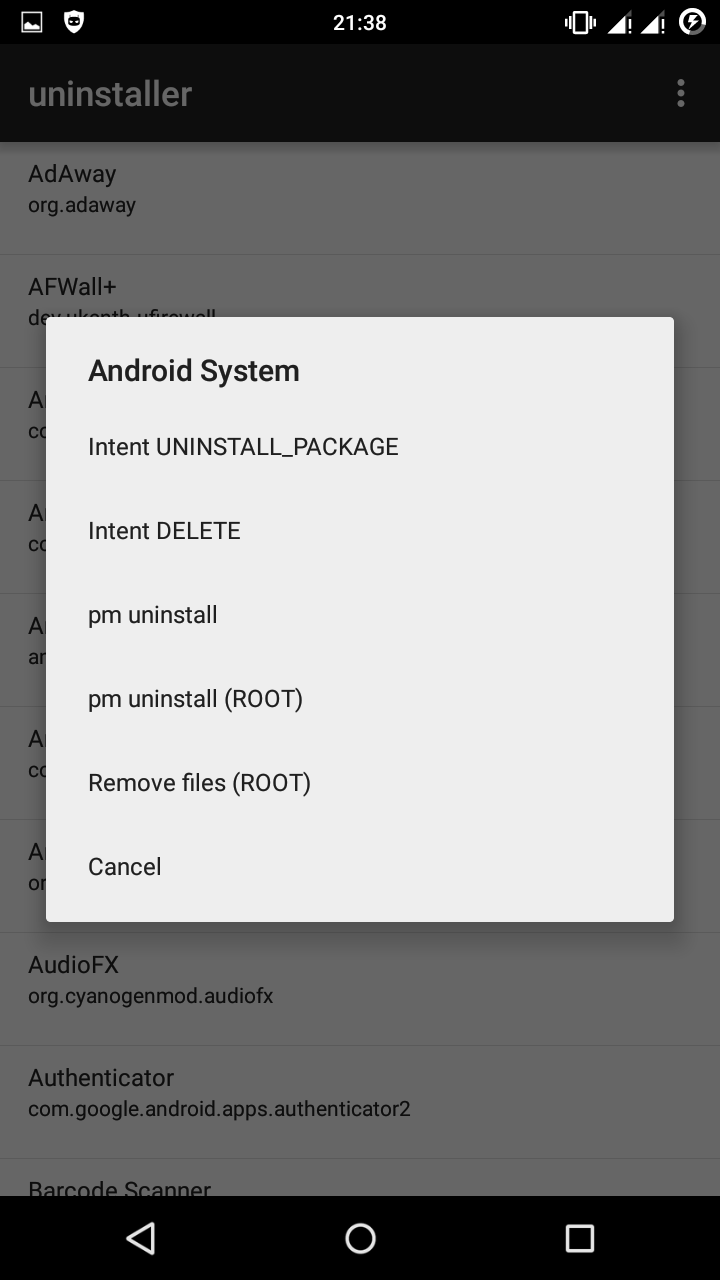Tap the system back button
Image resolution: width=720 pixels, height=1280 pixels.
pos(141,1238)
